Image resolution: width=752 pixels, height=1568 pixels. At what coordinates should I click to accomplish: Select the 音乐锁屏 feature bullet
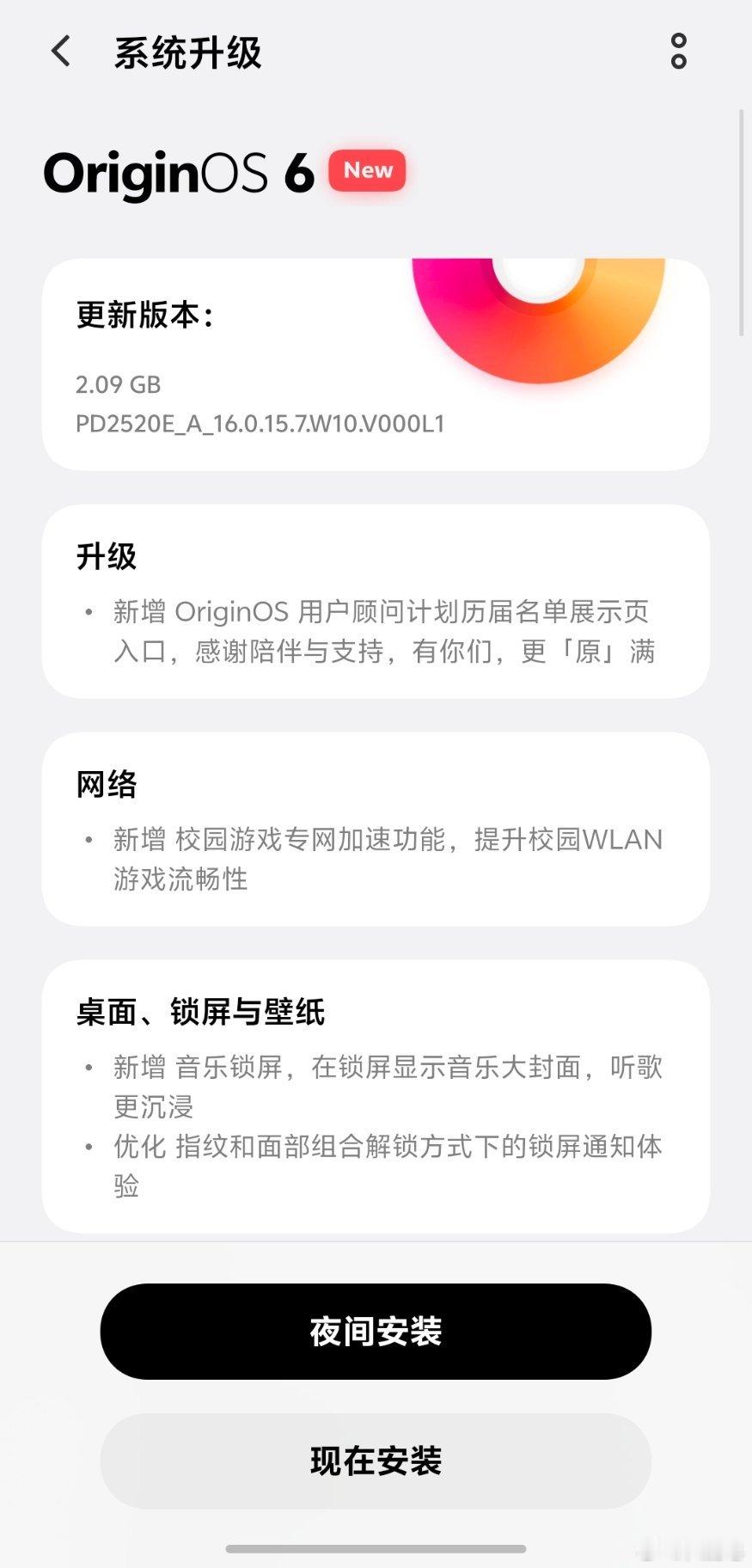387,1086
